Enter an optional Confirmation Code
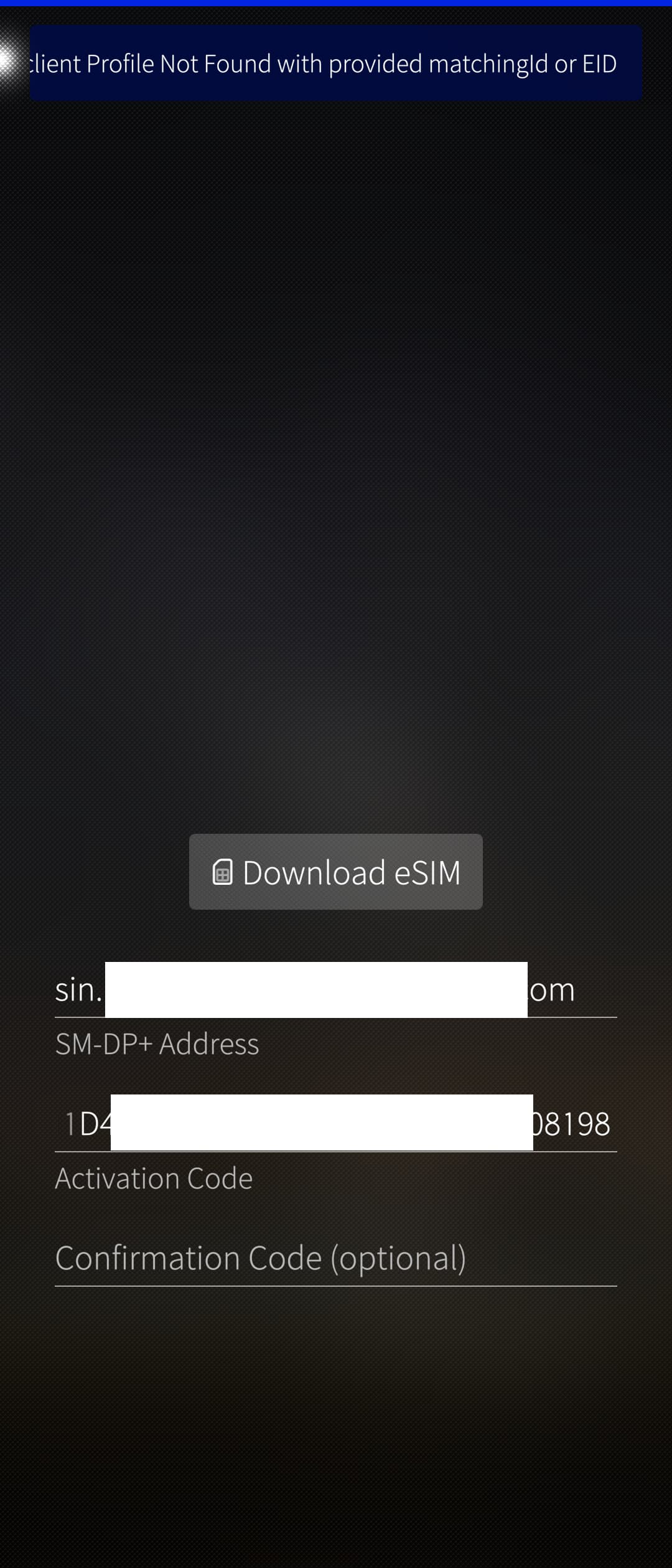672x1568 pixels. (336, 1258)
